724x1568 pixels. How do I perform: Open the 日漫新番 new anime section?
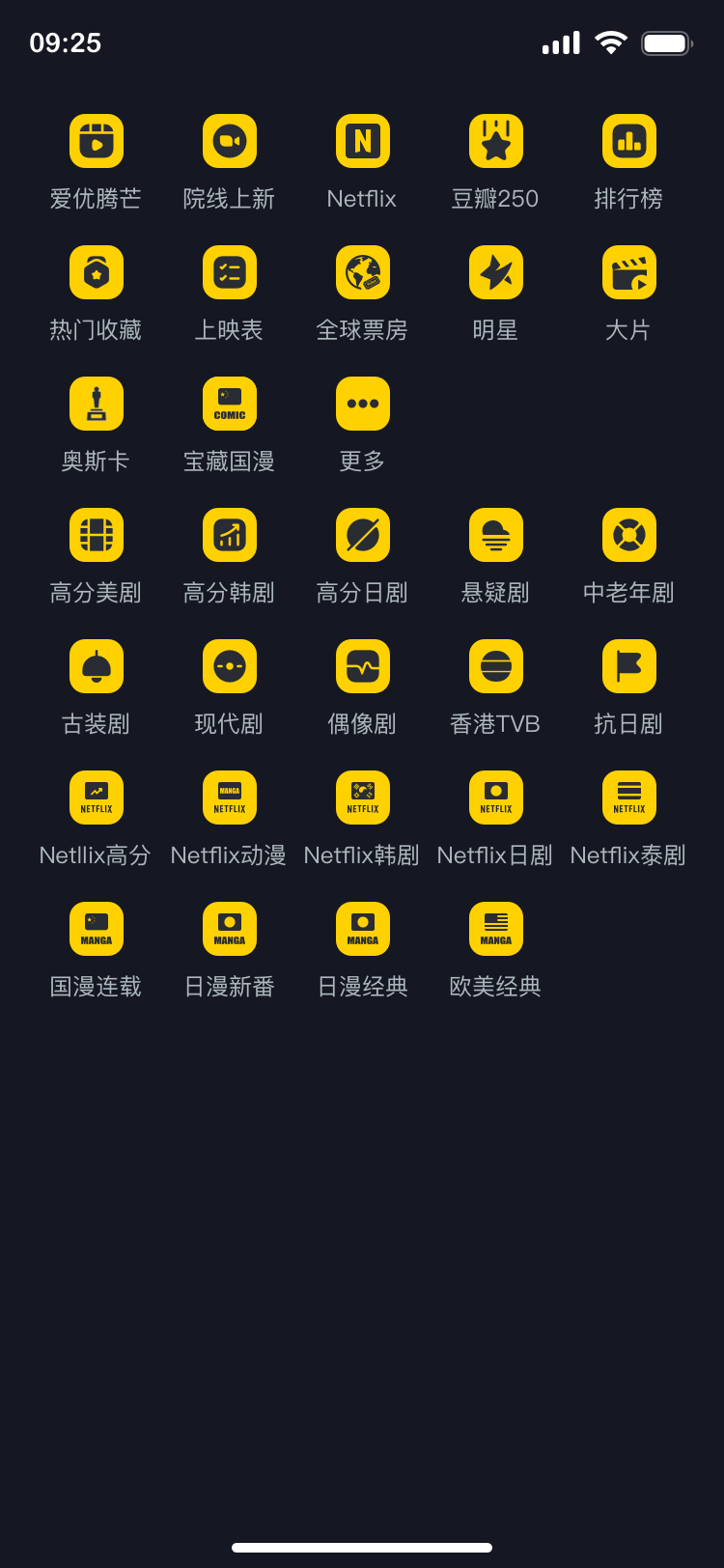[229, 929]
